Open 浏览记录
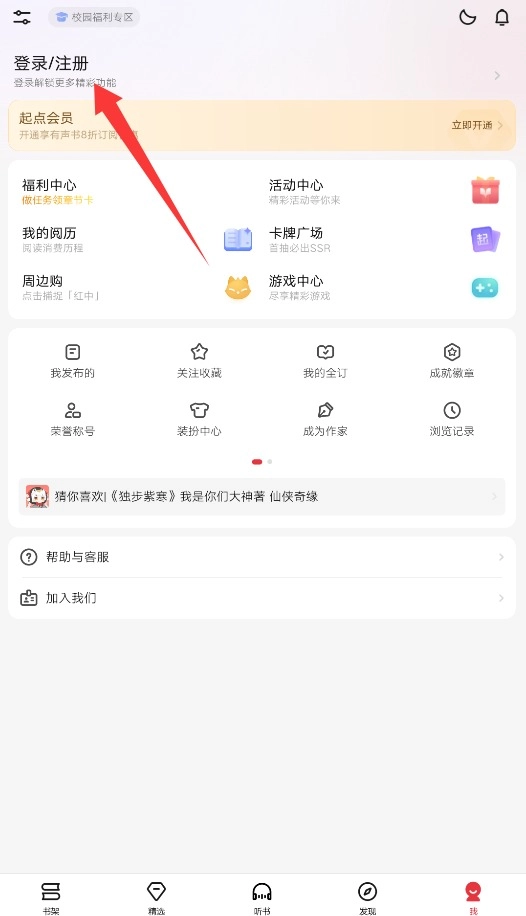526x916 pixels. click(452, 419)
